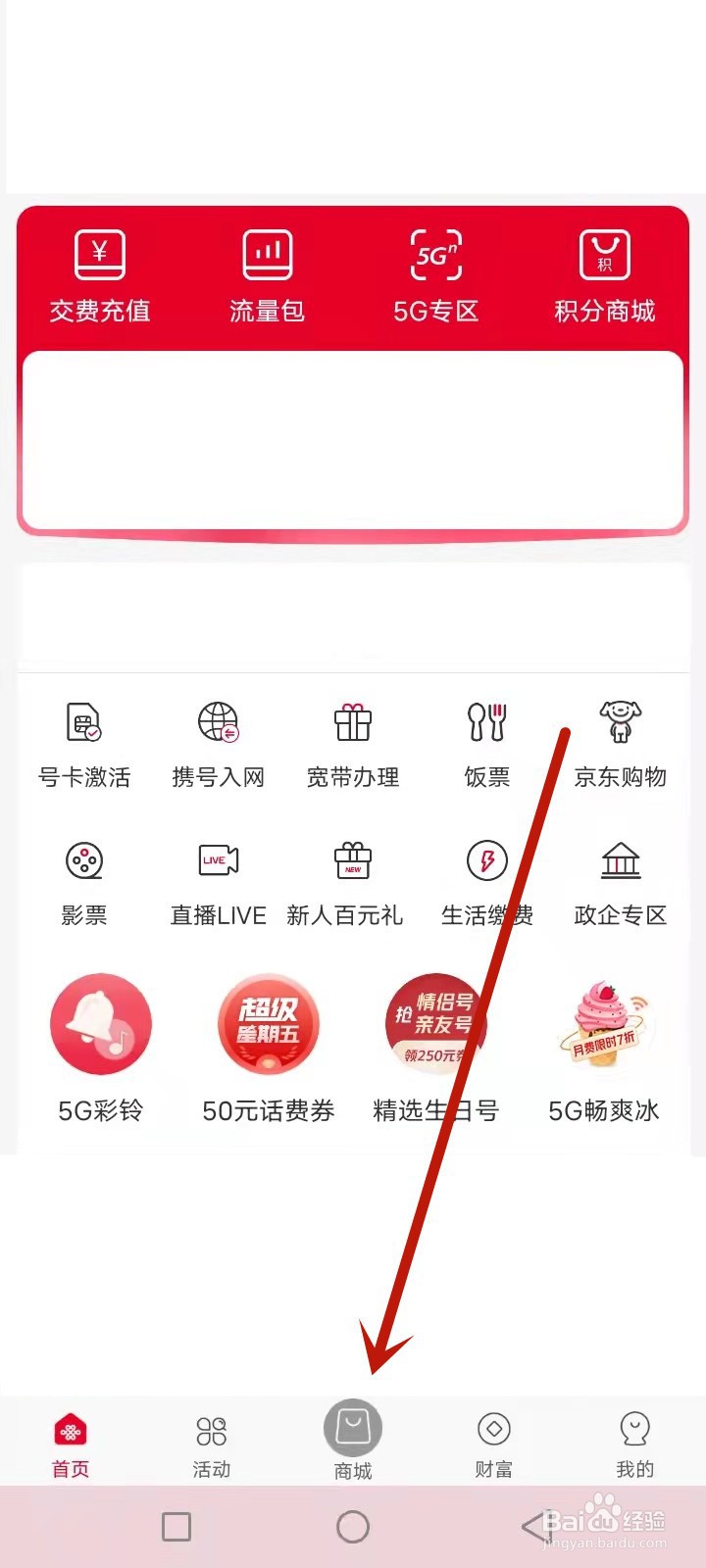Viewport: 706px width, 1568px height.
Task: Go to the 我的 profile tab
Action: click(634, 1441)
